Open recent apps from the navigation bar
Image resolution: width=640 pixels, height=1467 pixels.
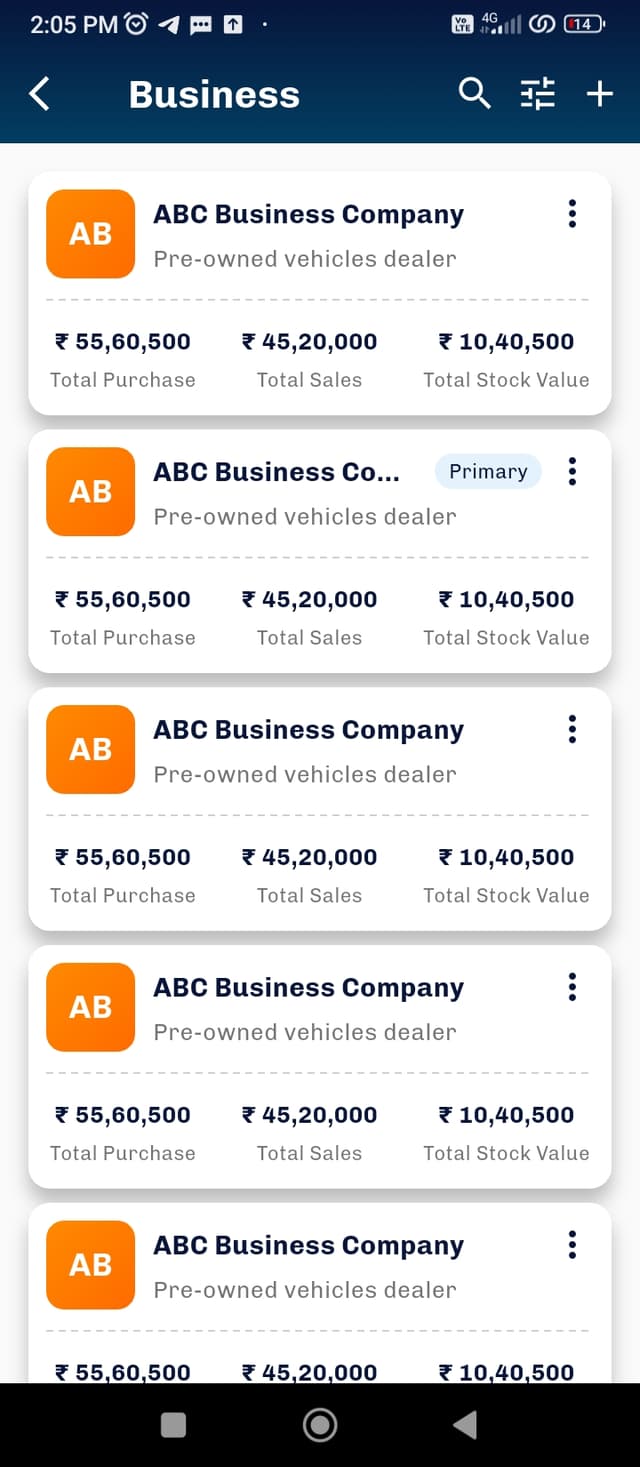(174, 1424)
